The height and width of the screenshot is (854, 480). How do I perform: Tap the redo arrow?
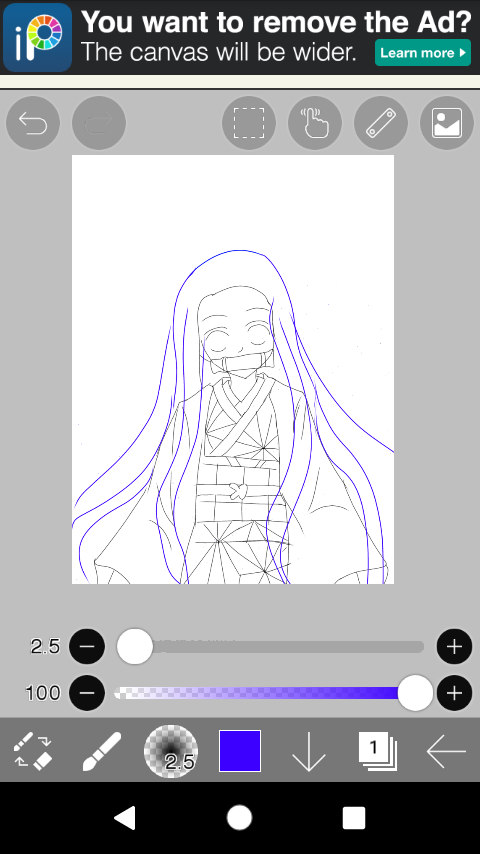(x=99, y=123)
